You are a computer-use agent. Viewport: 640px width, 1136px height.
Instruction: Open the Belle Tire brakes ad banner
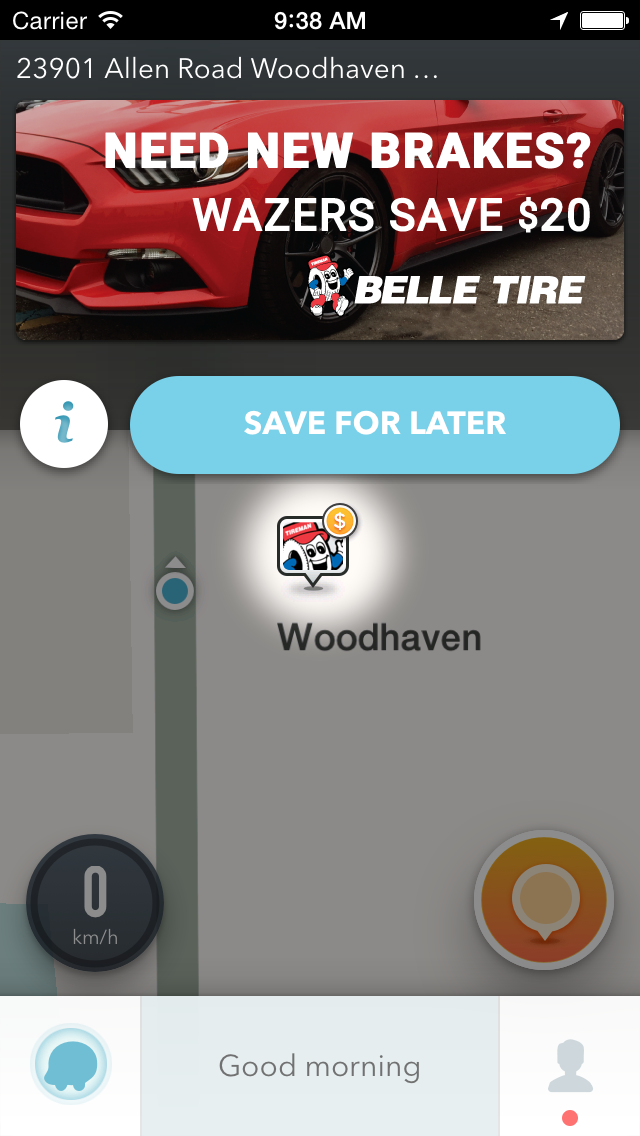click(x=320, y=220)
